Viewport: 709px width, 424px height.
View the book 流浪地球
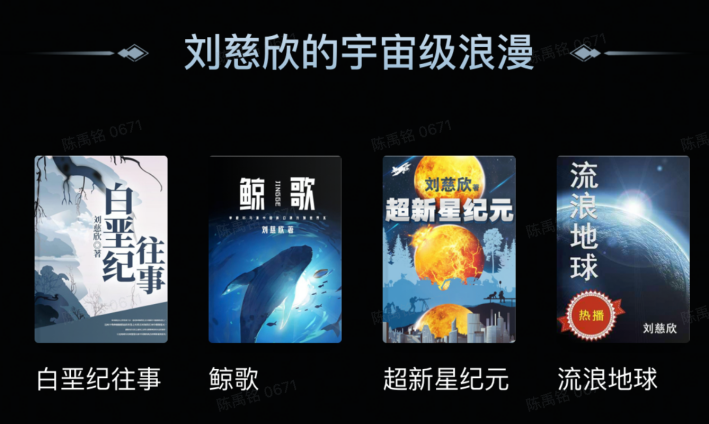622,250
